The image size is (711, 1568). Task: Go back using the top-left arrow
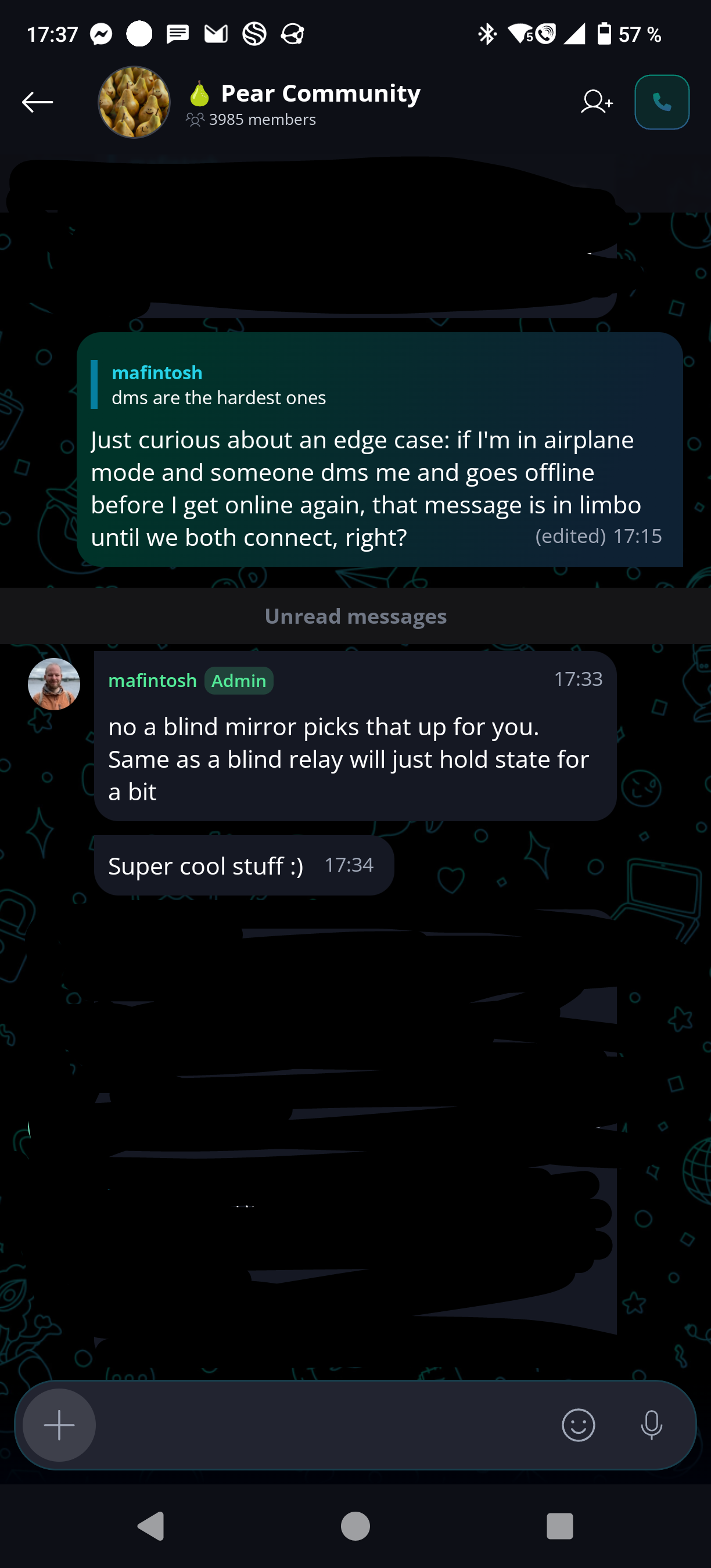coord(37,102)
